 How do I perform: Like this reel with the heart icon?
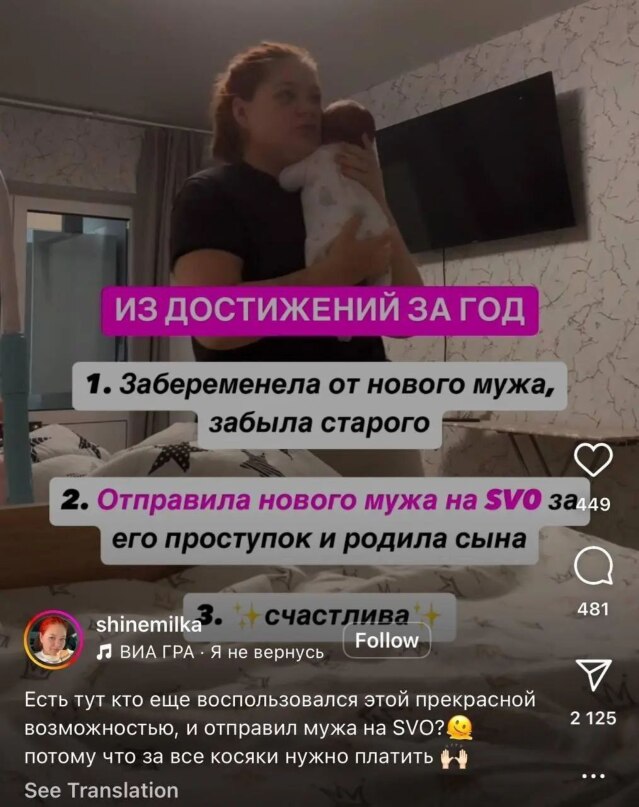tap(596, 461)
